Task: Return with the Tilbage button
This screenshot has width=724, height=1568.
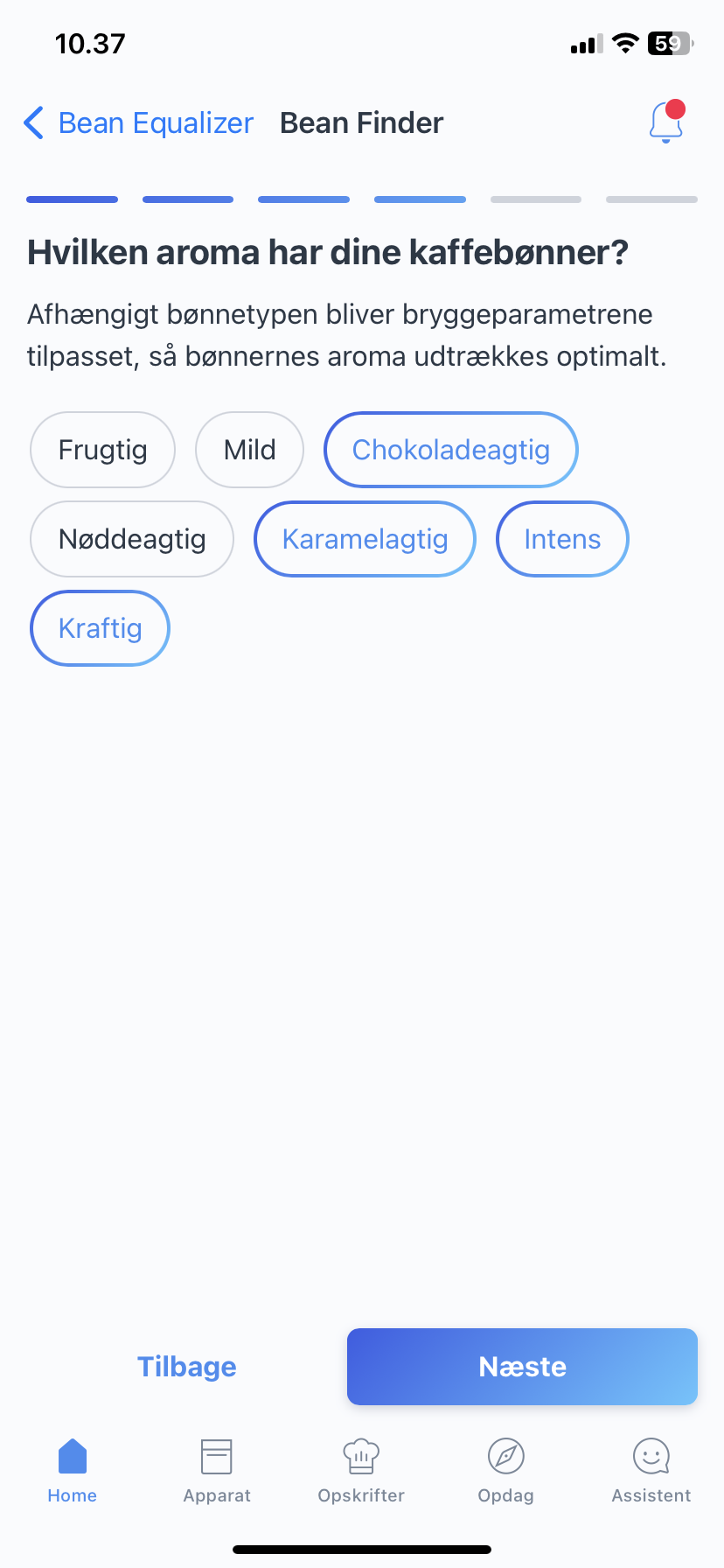Action: [x=186, y=1367]
